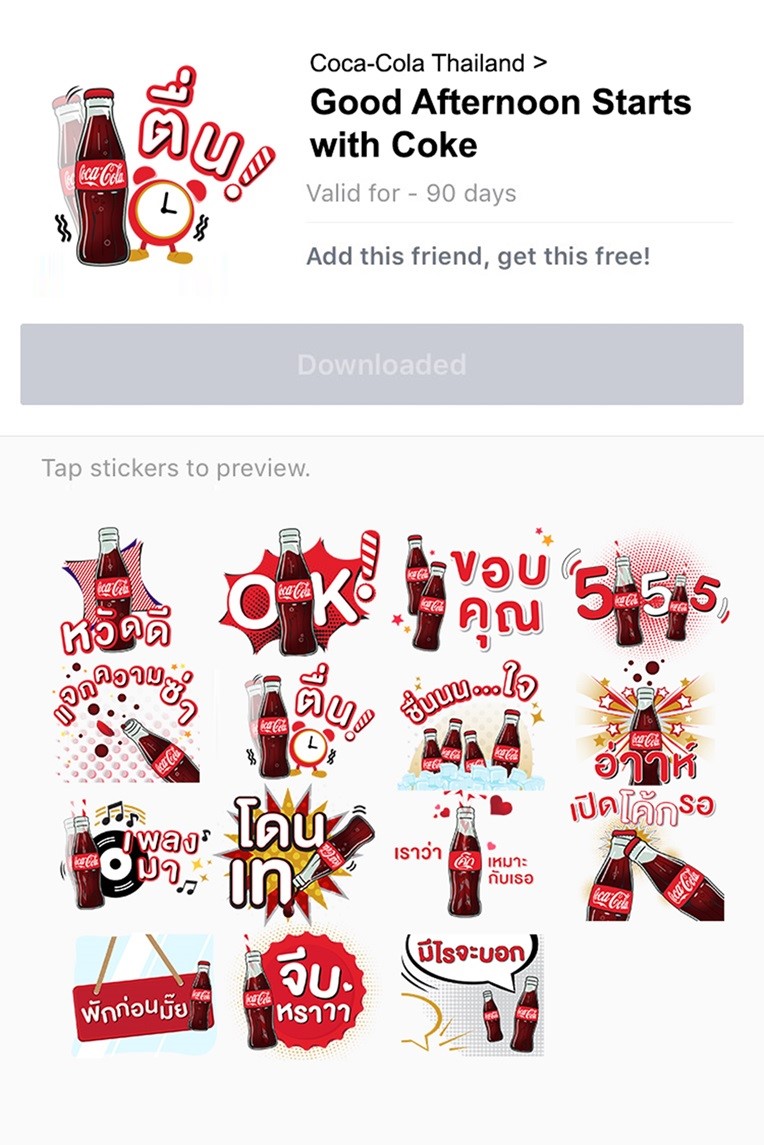
Task: Tap the greyed-out Downloaded button
Action: click(381, 364)
